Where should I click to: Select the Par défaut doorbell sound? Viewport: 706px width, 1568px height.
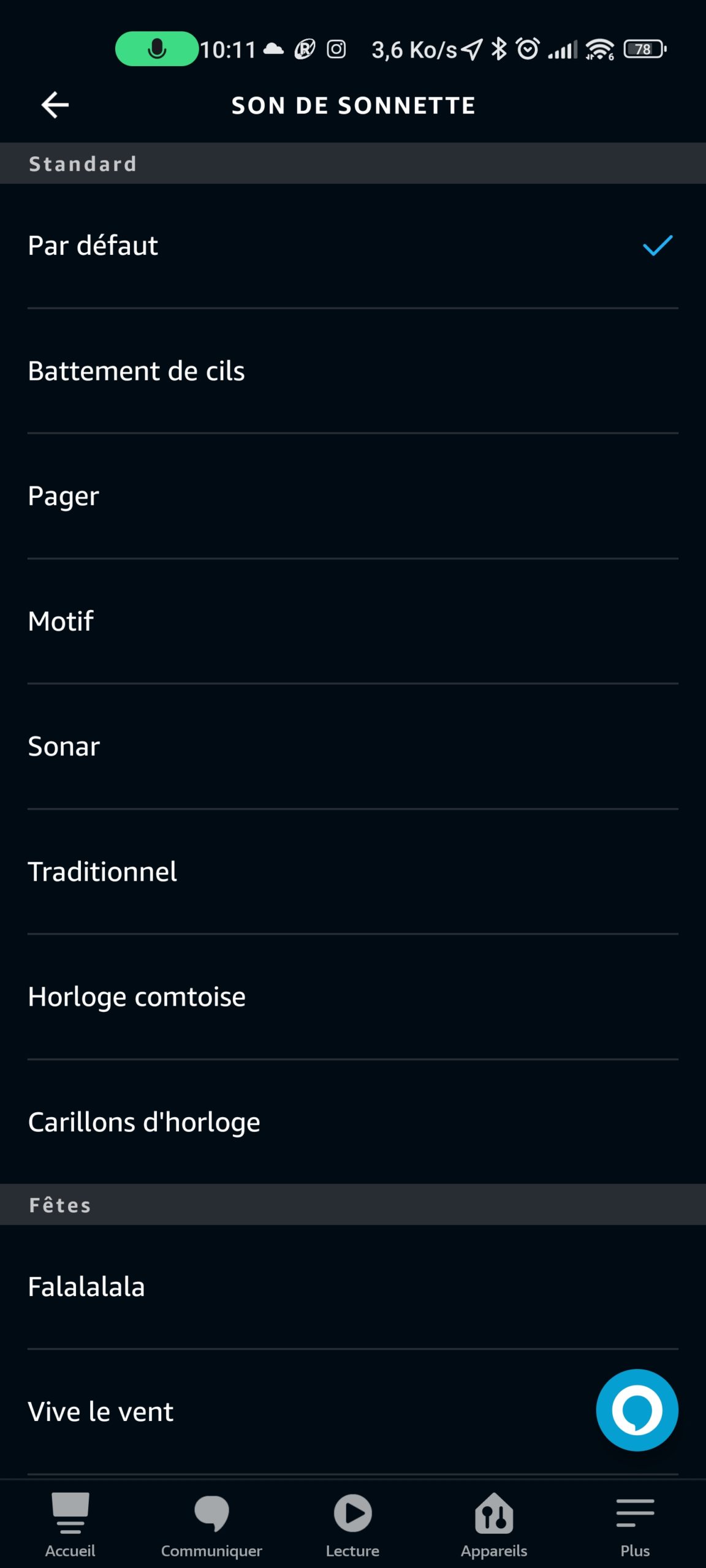pyautogui.click(x=353, y=246)
